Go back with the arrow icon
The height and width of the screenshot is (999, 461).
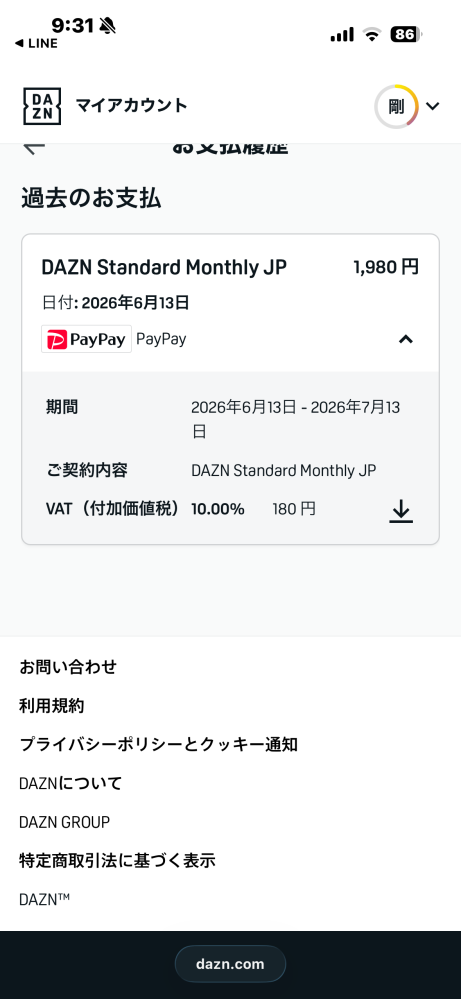click(x=34, y=148)
